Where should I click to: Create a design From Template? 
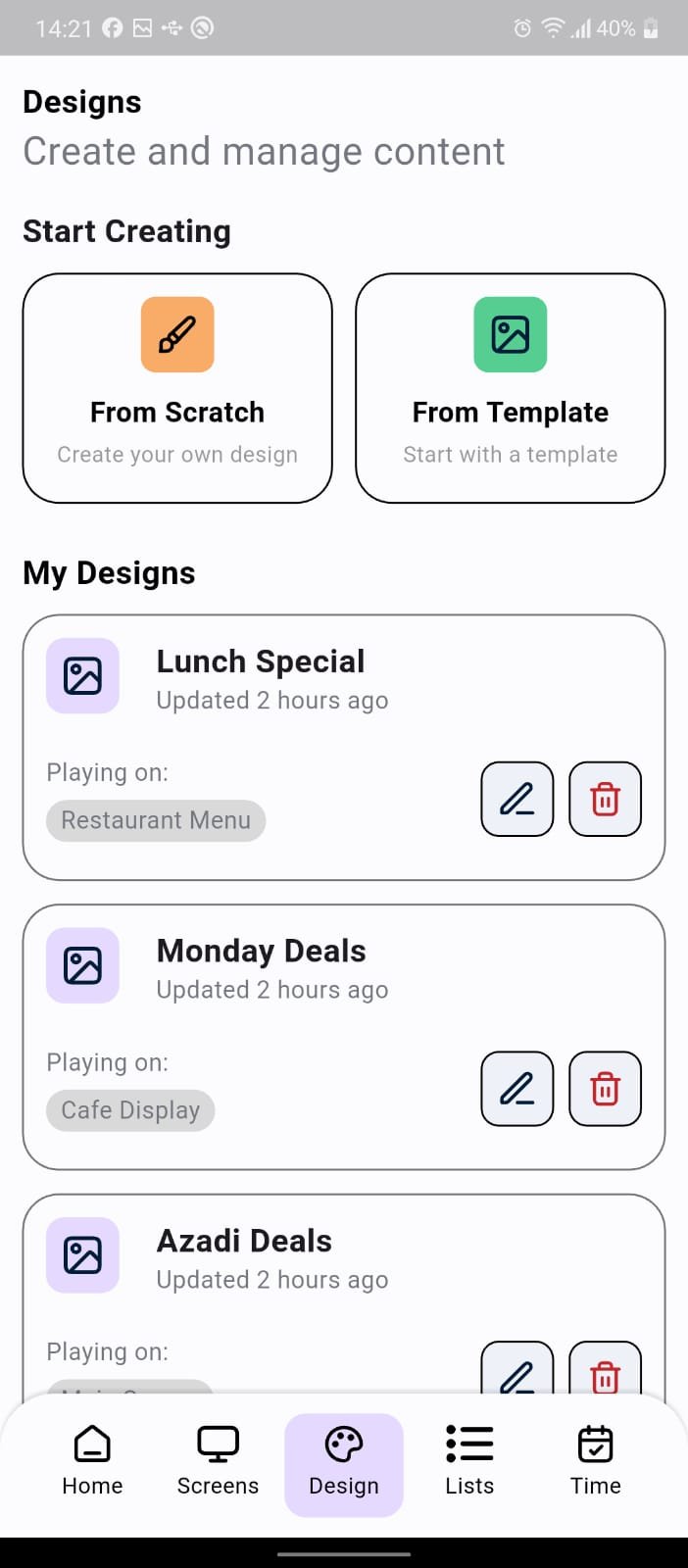[510, 388]
